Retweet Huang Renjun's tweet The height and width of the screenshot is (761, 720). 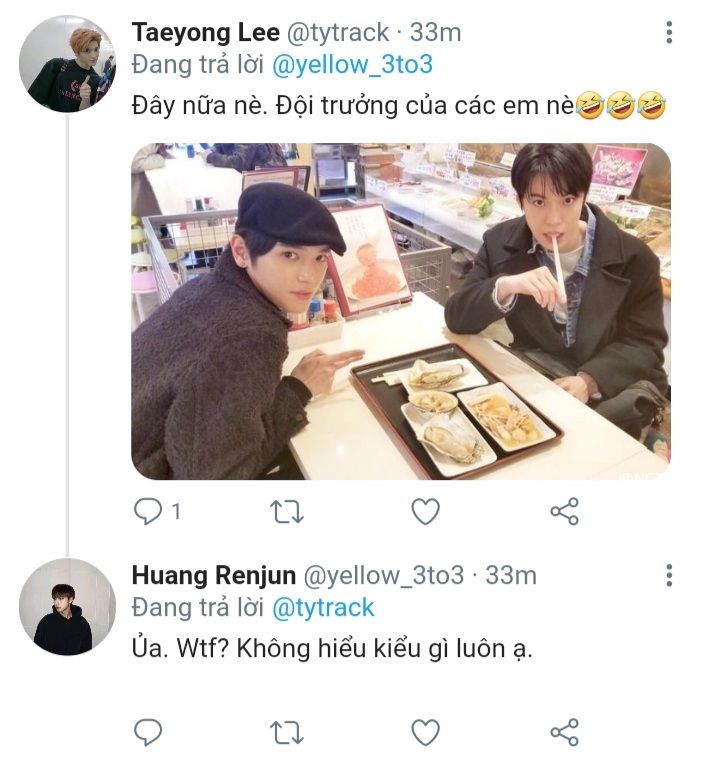tap(287, 733)
